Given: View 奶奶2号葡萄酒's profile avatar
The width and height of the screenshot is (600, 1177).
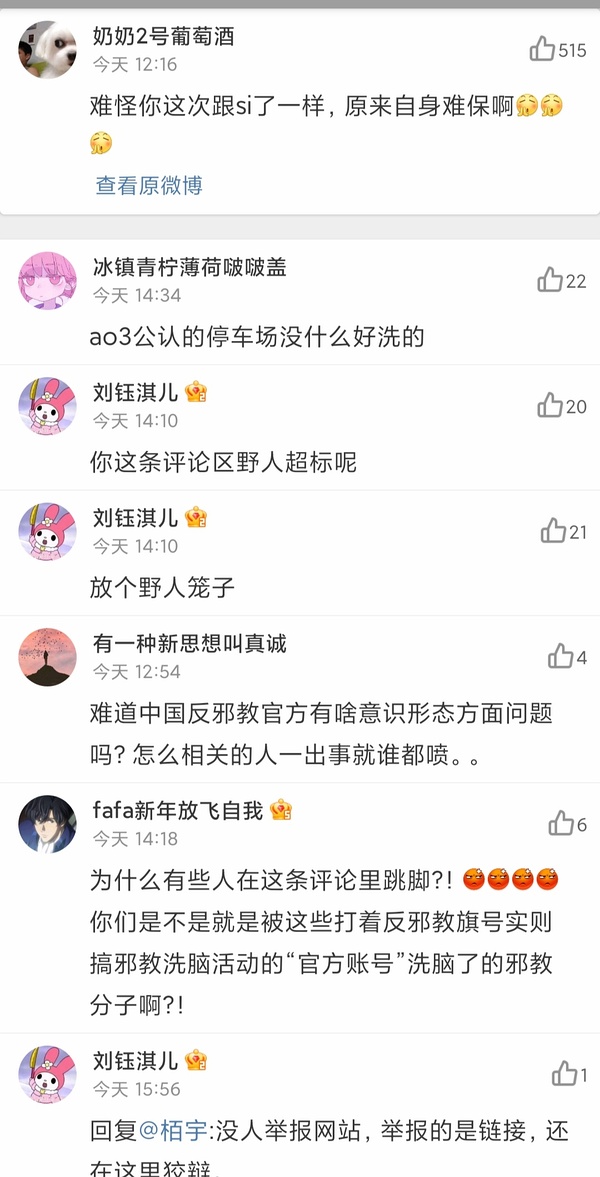Looking at the screenshot, I should coord(47,49).
